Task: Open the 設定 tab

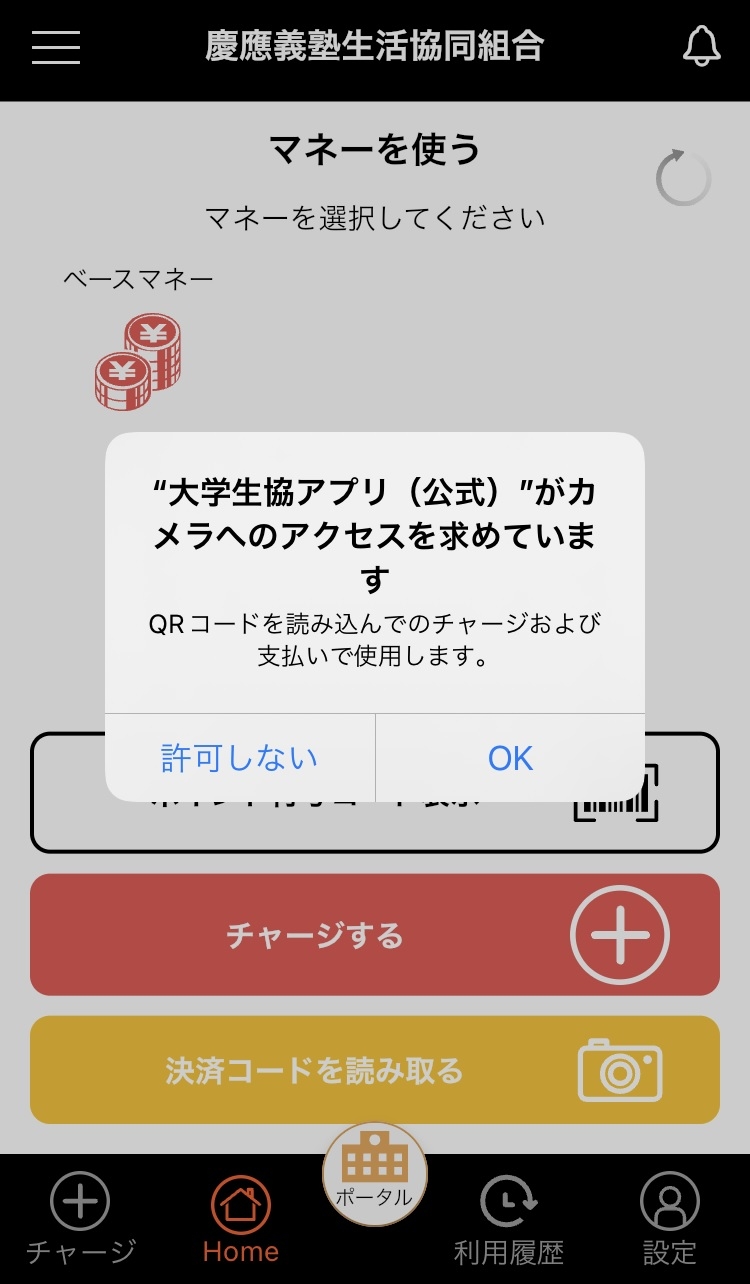Action: (x=669, y=1218)
